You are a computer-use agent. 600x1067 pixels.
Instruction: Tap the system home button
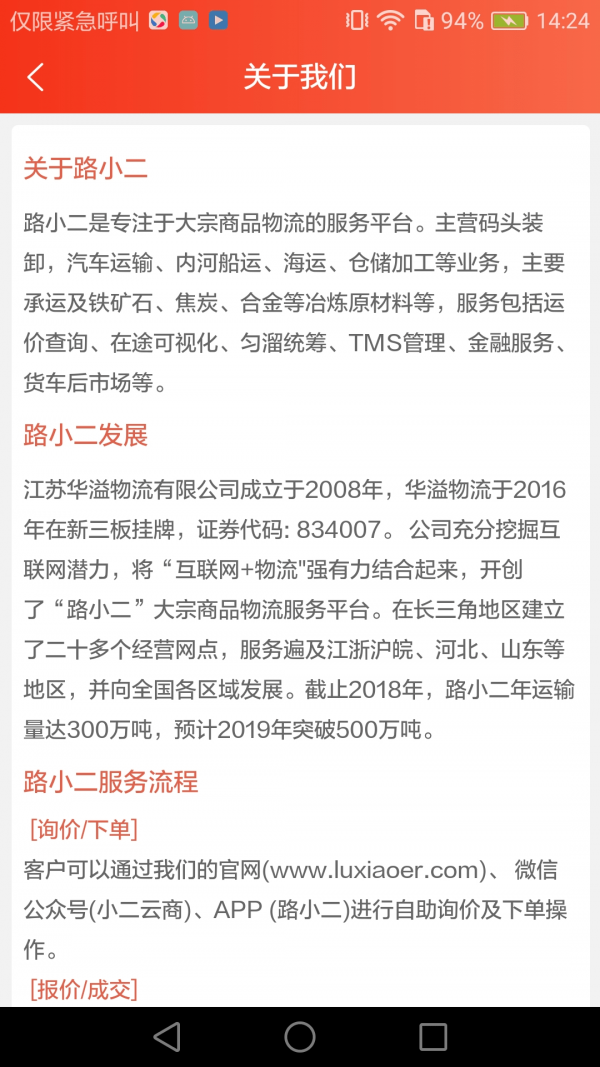coord(300,1036)
